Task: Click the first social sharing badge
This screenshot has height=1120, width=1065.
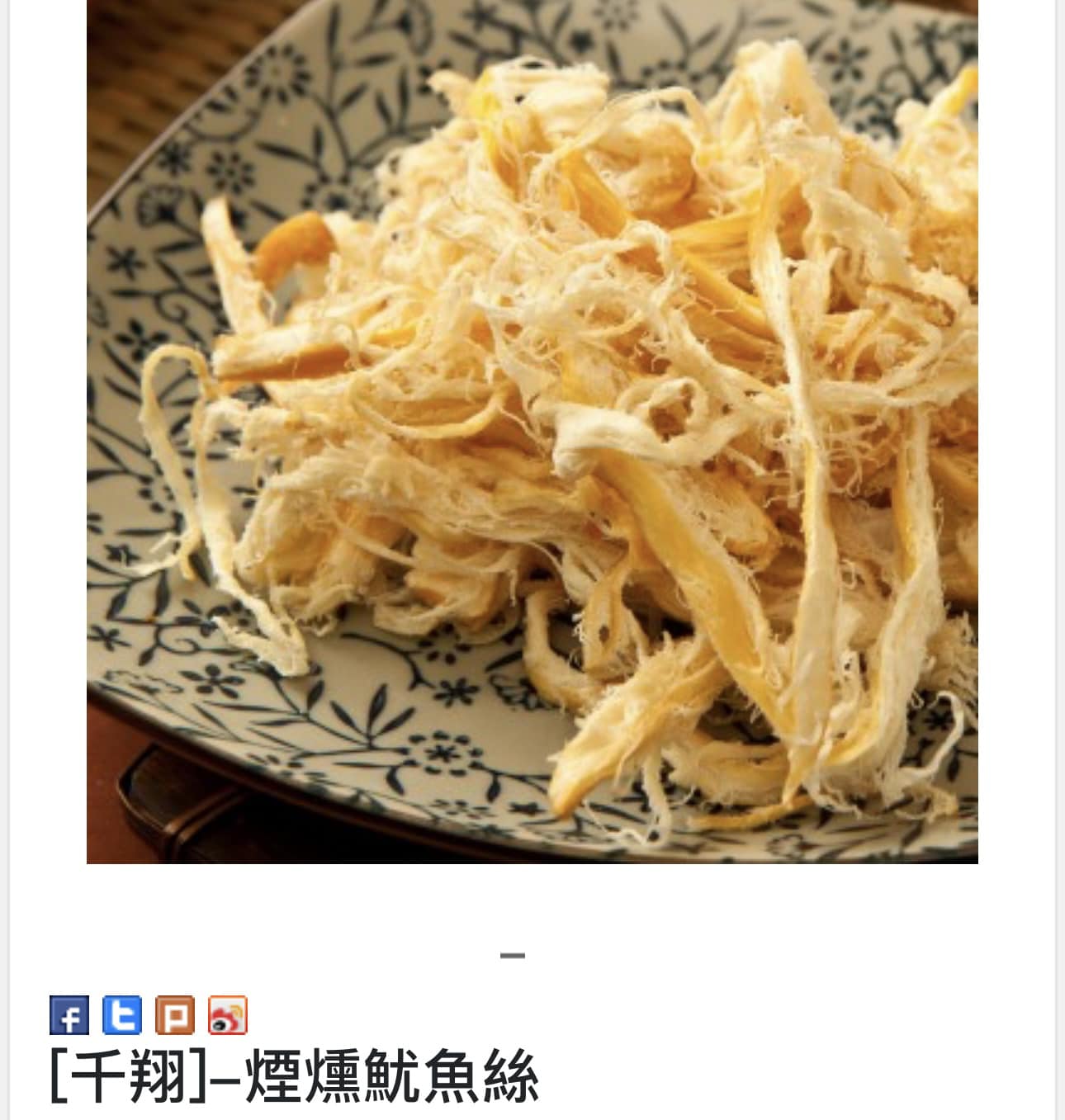Action: (70, 1017)
